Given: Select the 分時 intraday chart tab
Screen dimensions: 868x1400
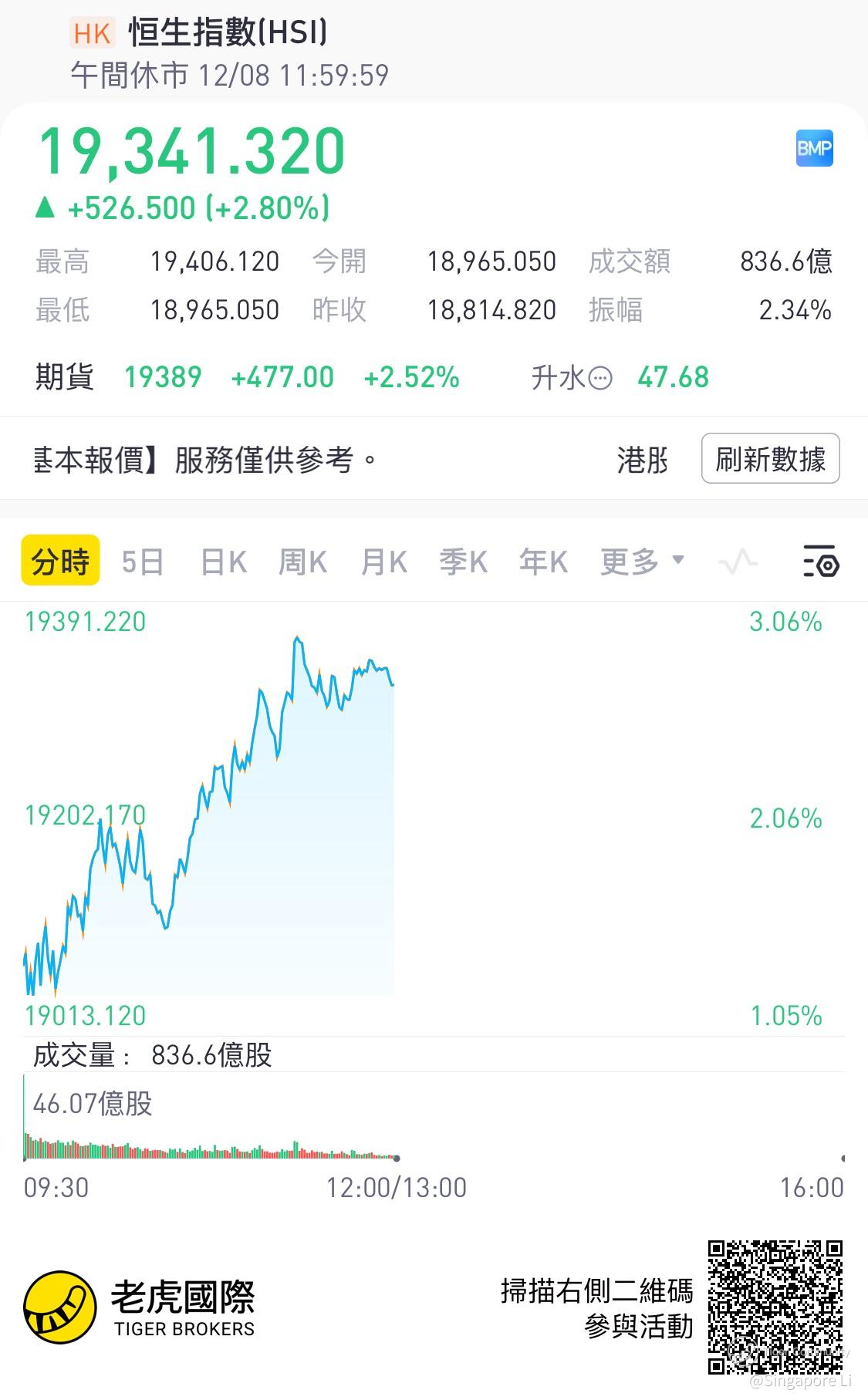Looking at the screenshot, I should coord(60,561).
